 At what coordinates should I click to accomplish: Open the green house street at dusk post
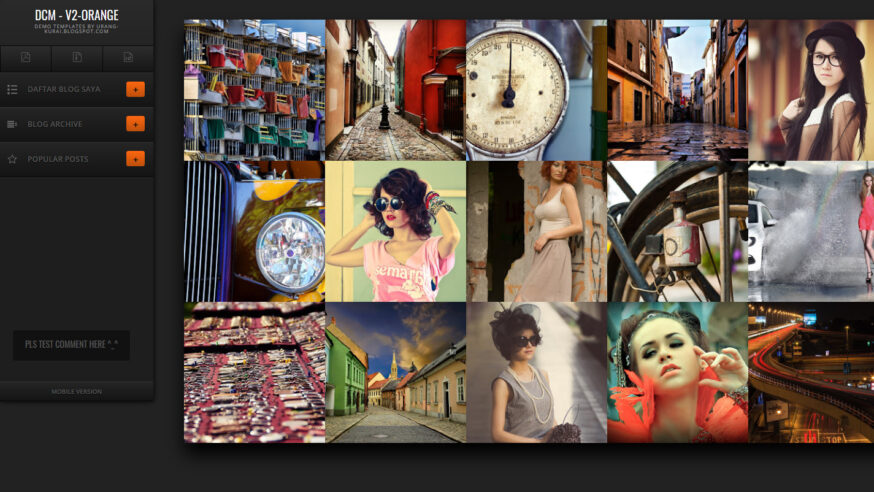coord(395,372)
